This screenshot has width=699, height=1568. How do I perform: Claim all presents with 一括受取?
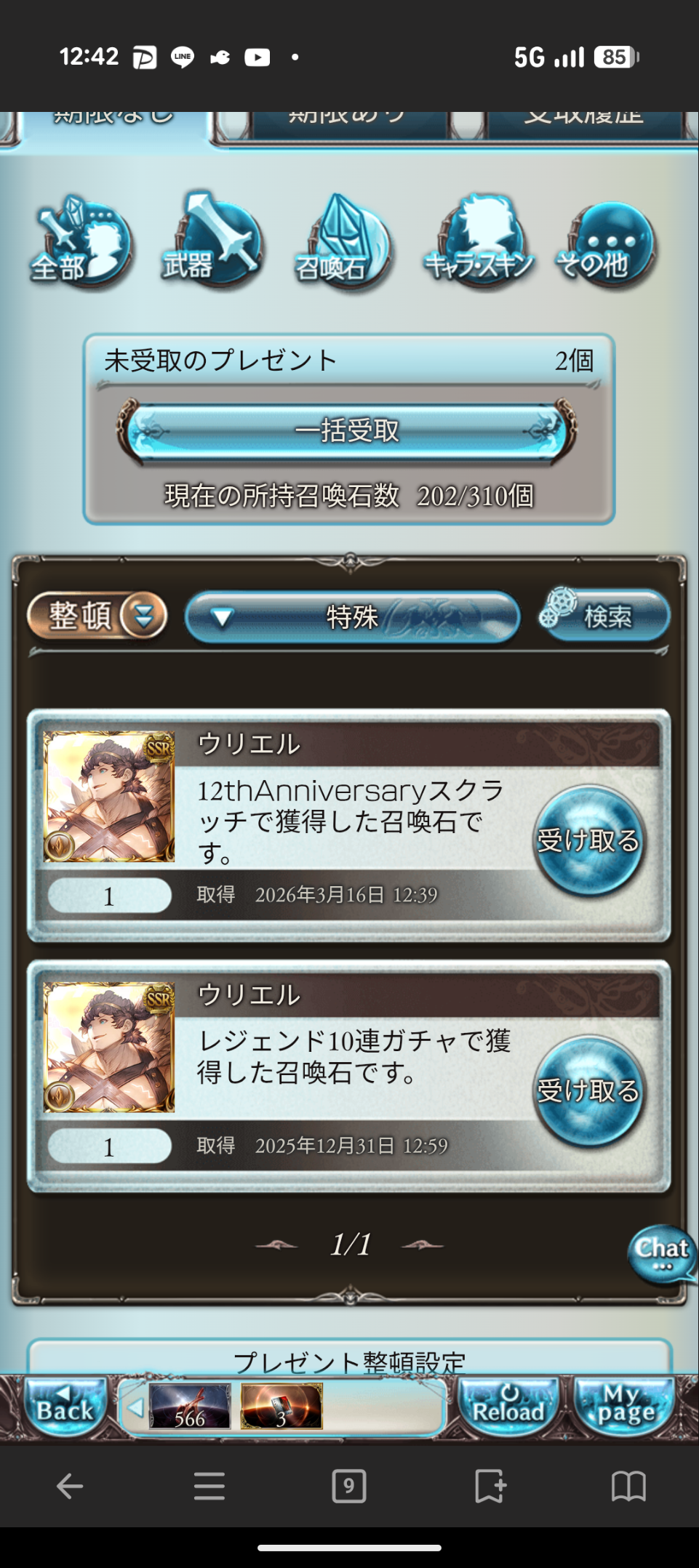348,432
